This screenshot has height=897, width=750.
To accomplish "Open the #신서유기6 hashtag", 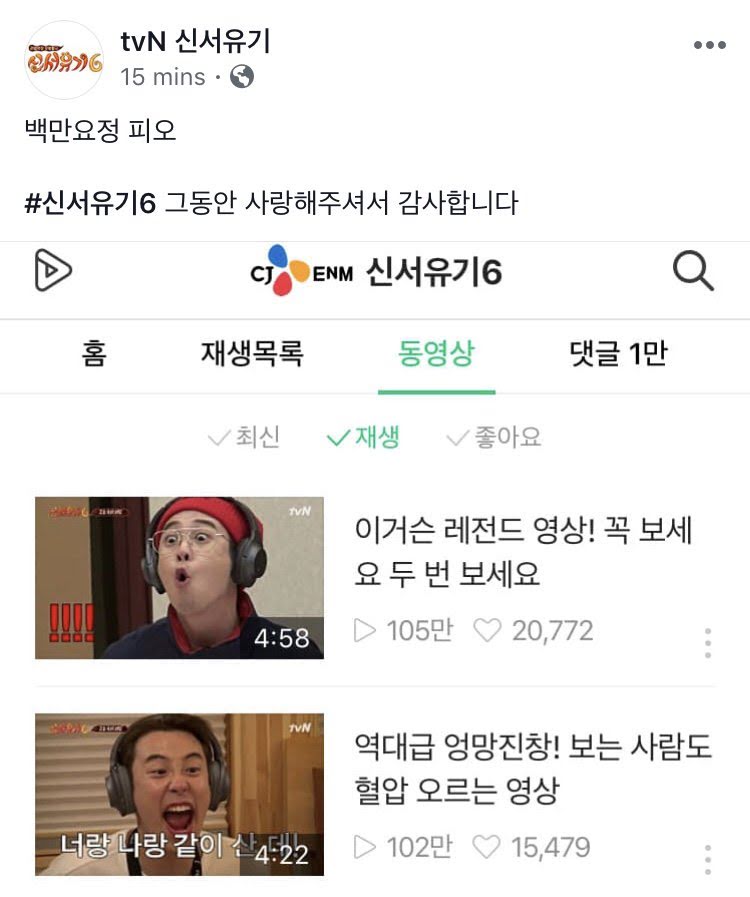I will click(x=90, y=203).
